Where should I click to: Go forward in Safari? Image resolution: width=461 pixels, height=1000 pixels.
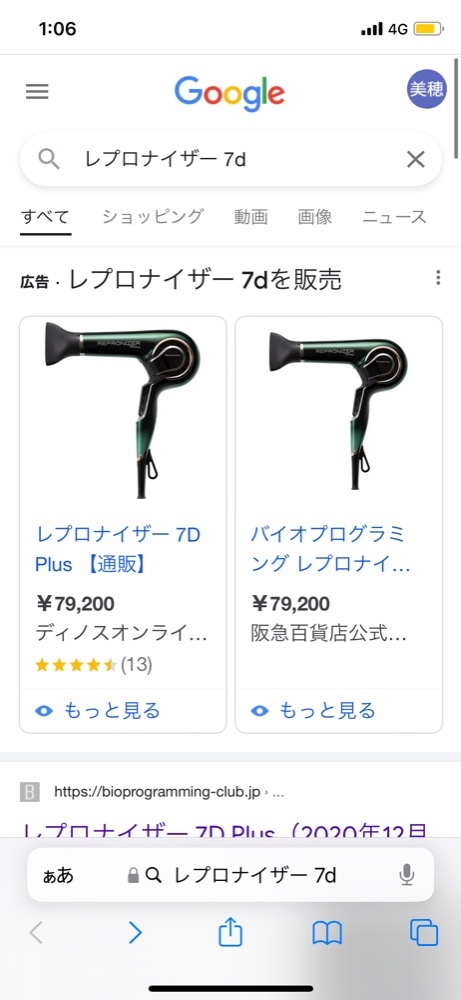pos(135,933)
